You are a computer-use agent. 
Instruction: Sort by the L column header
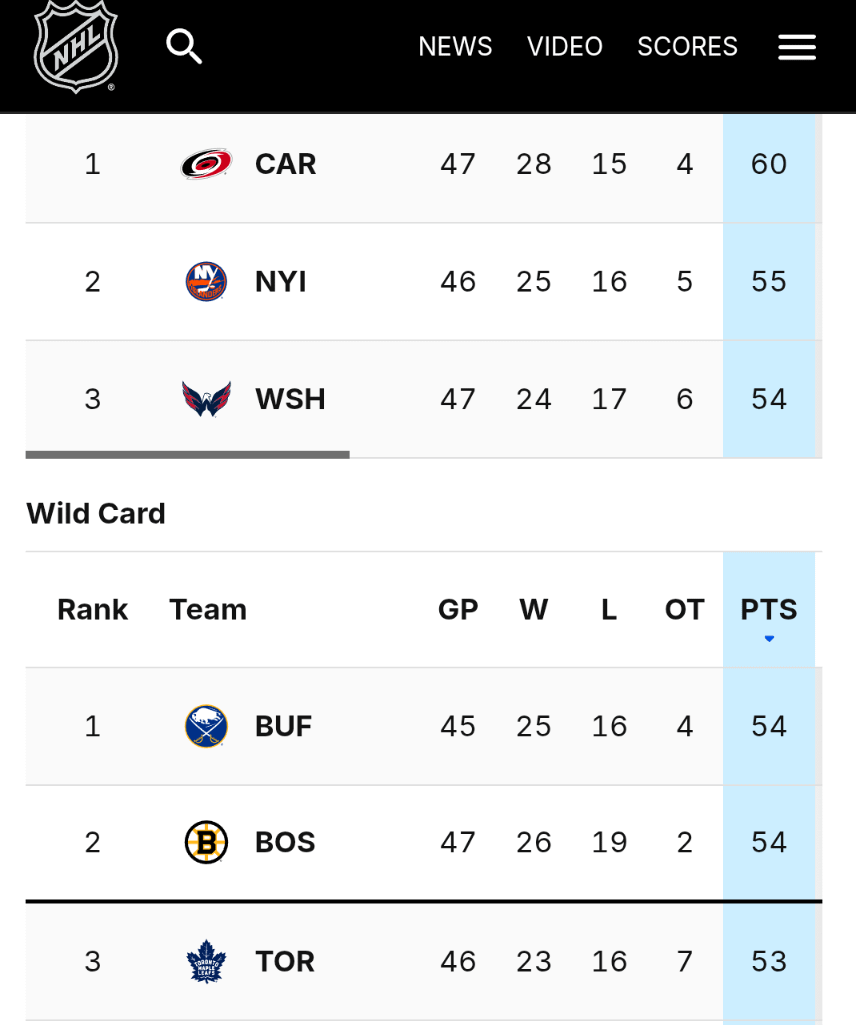click(x=609, y=609)
